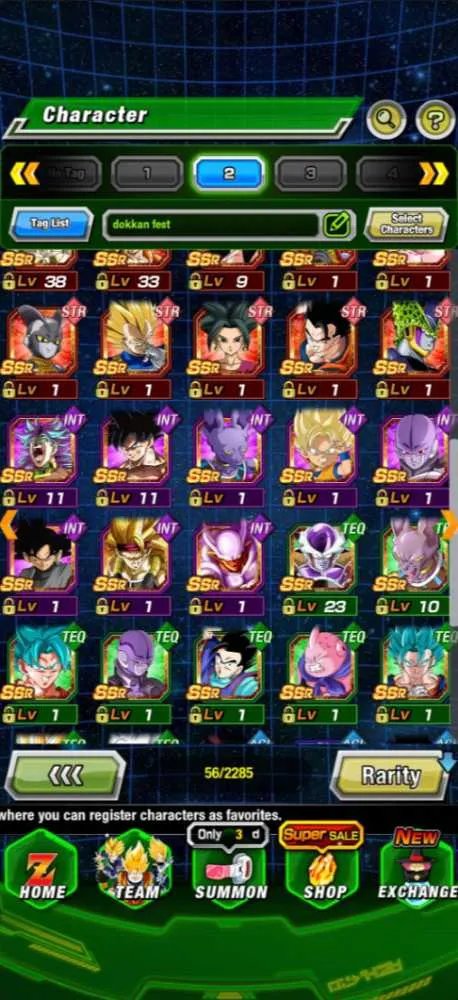Tap the Select Characters button
Screen dimensions: 458x1000
406,224
